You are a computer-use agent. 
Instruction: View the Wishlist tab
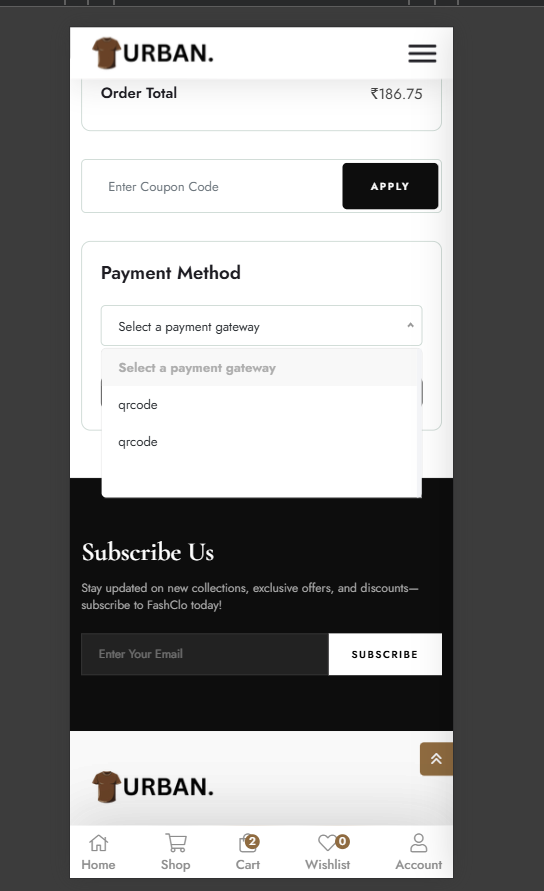[328, 852]
